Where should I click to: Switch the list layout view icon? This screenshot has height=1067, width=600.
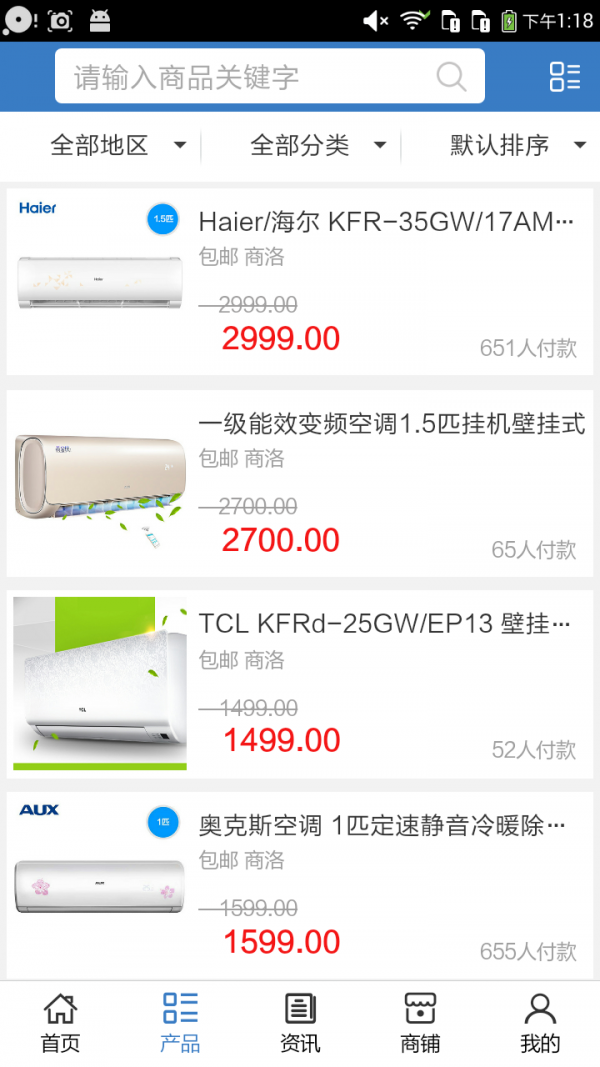pos(564,77)
